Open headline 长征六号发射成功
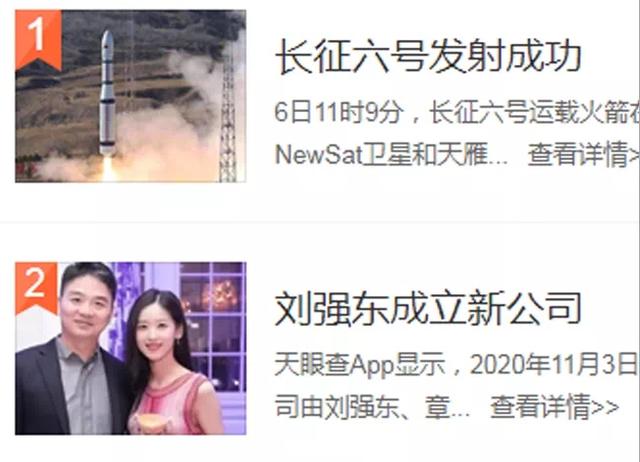640x462 pixels. (x=428, y=57)
